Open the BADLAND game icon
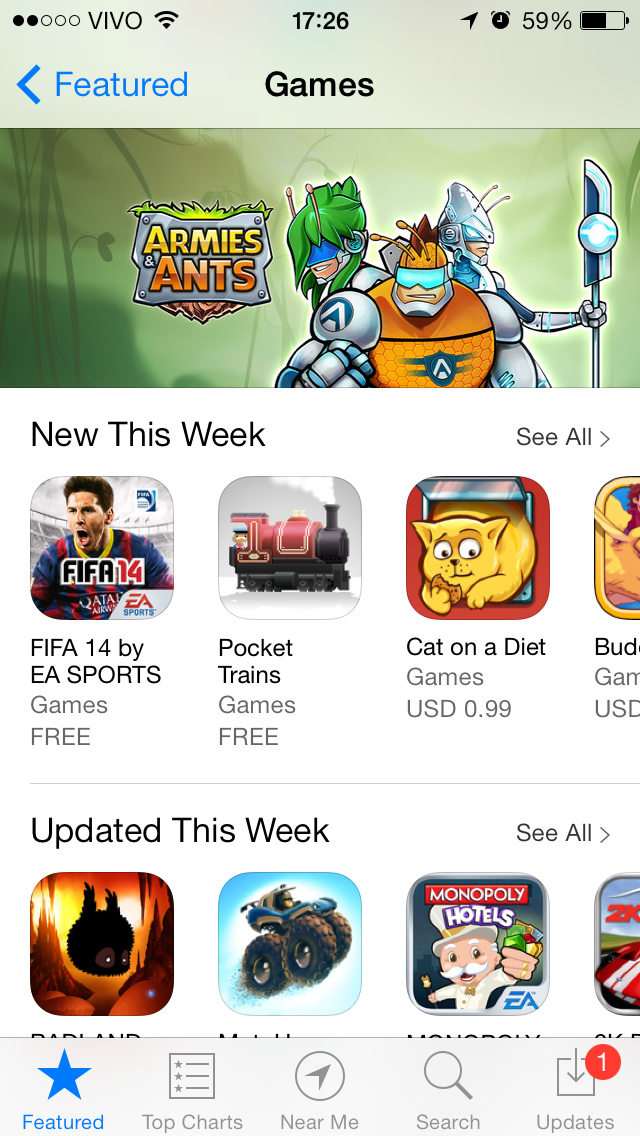 click(x=101, y=943)
